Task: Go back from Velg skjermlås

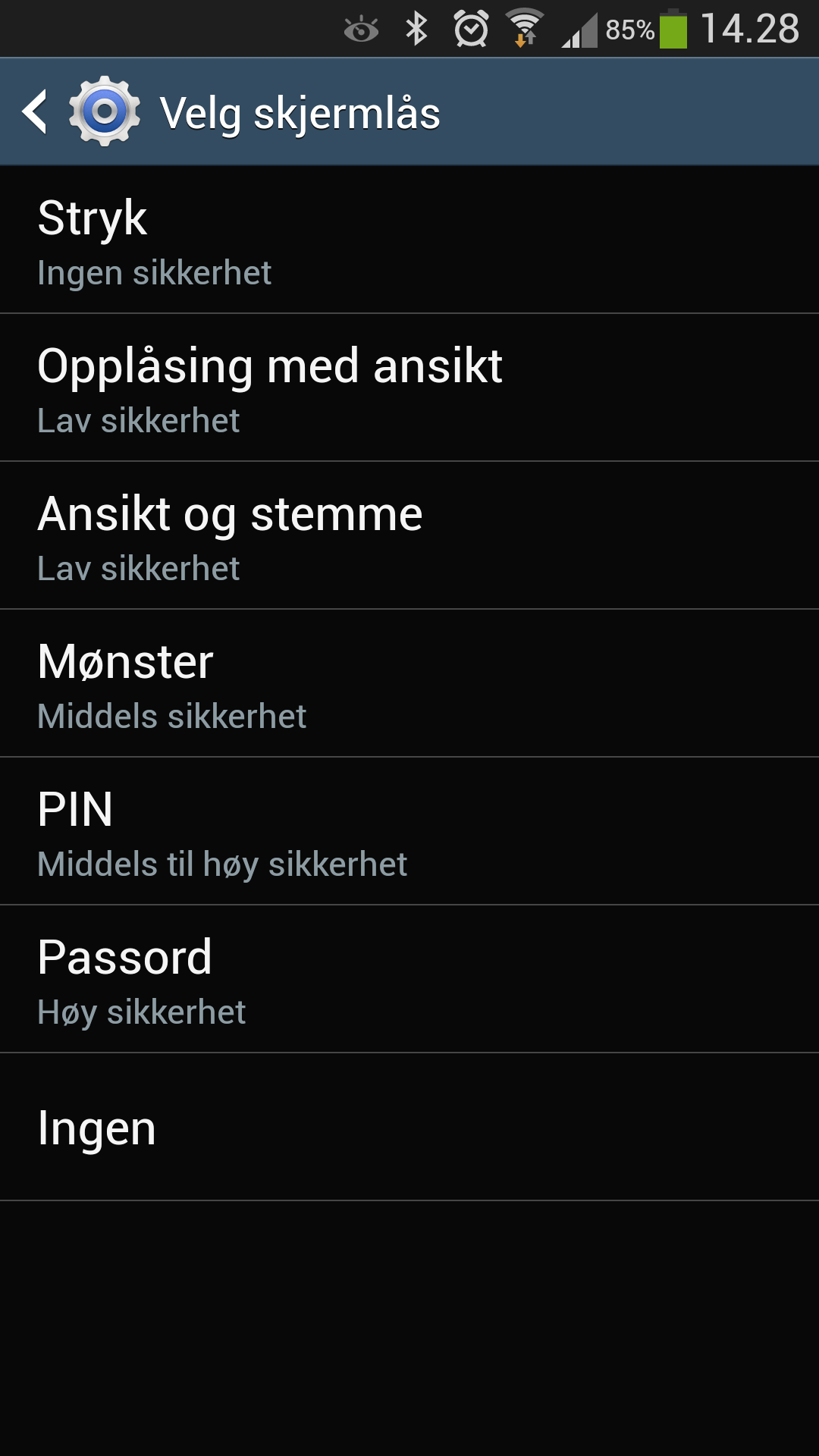Action: (x=80, y=112)
